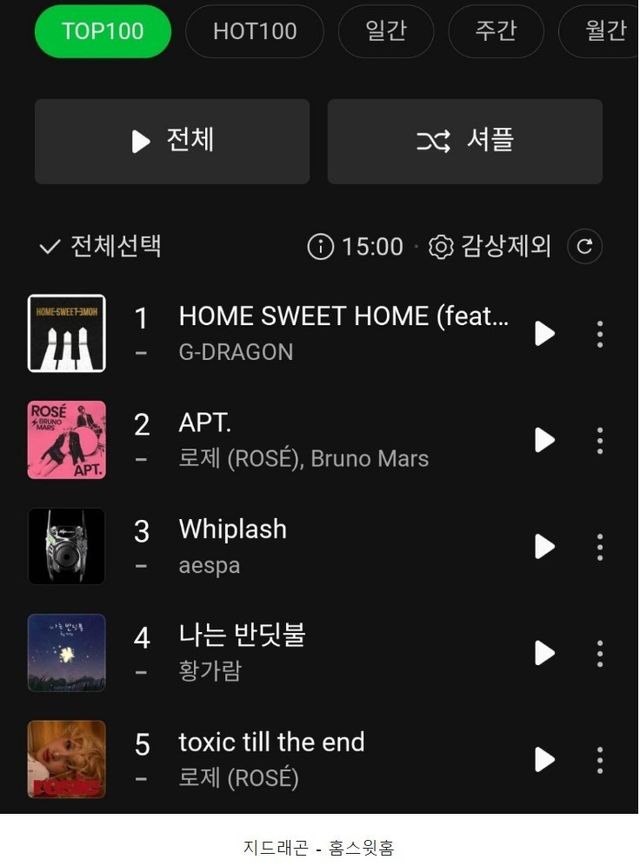
Task: Start 셔플 shuffle playback
Action: pos(465,141)
